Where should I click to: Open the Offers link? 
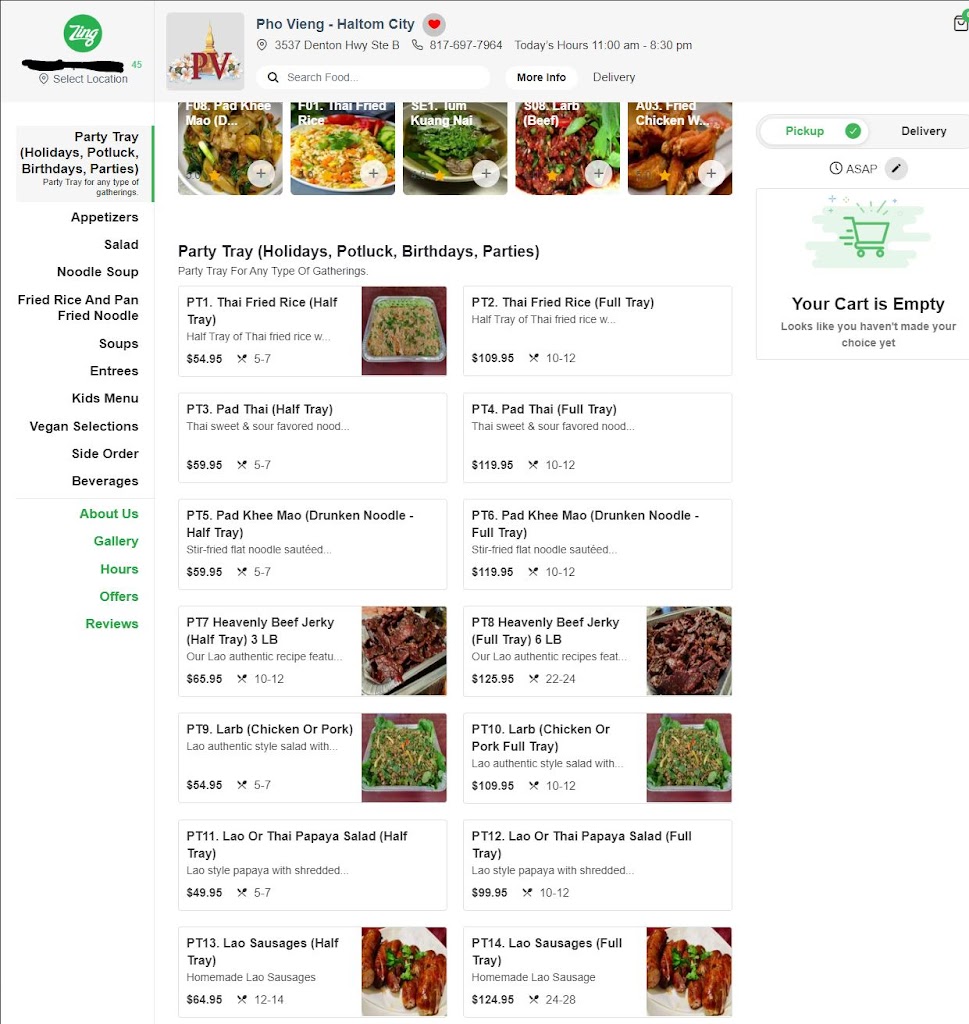tap(118, 596)
